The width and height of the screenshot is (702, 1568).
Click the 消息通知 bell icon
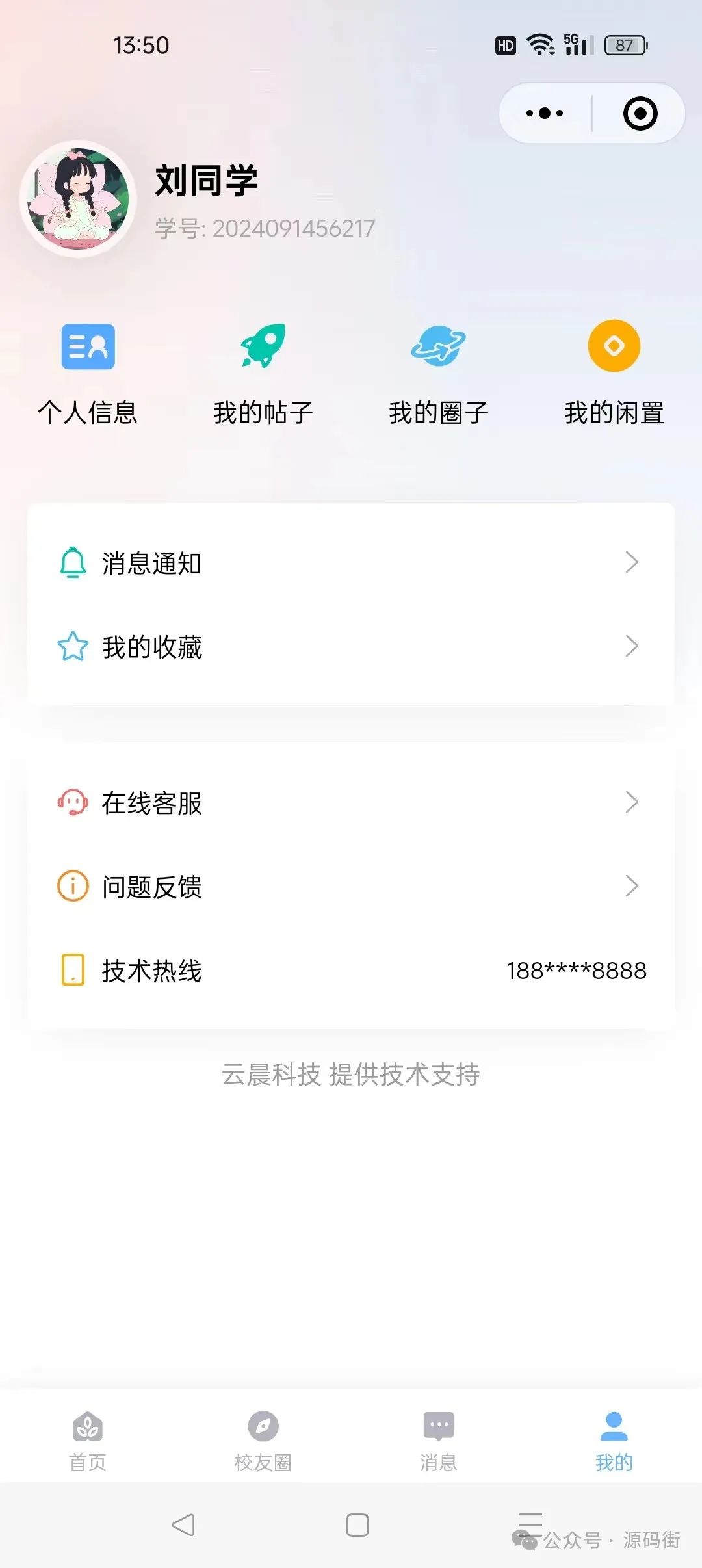pyautogui.click(x=73, y=564)
